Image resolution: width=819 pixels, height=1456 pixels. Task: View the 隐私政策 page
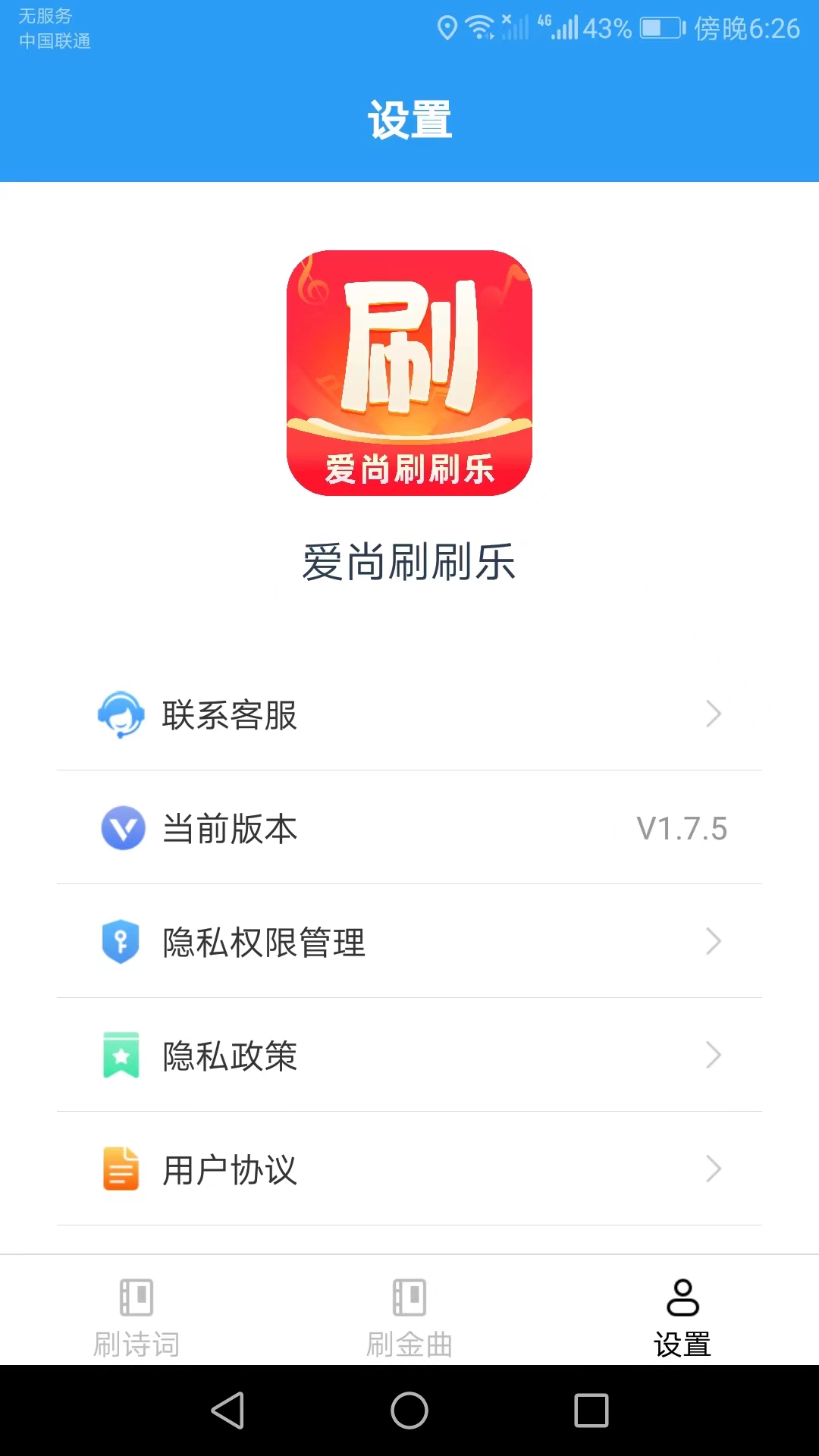pyautogui.click(x=409, y=1055)
